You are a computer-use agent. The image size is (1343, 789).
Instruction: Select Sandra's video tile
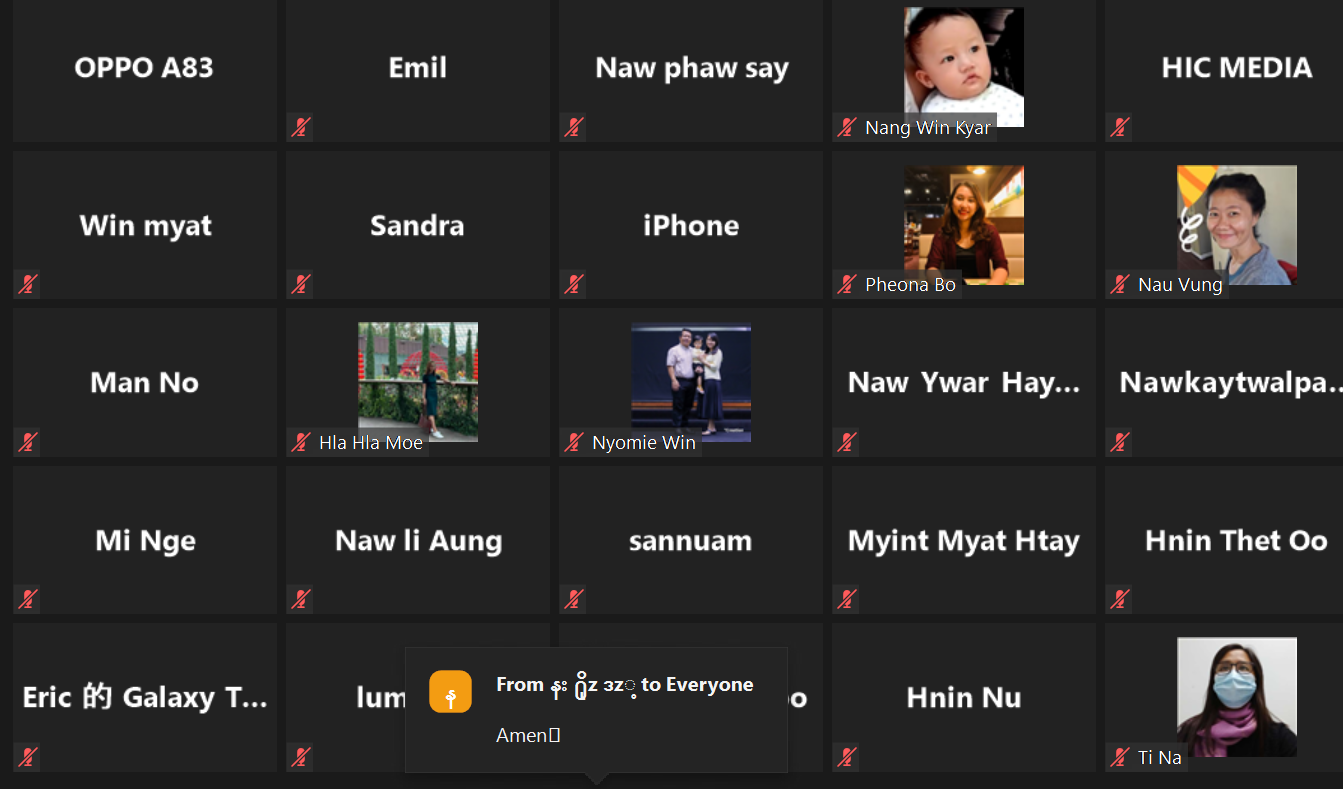417,225
